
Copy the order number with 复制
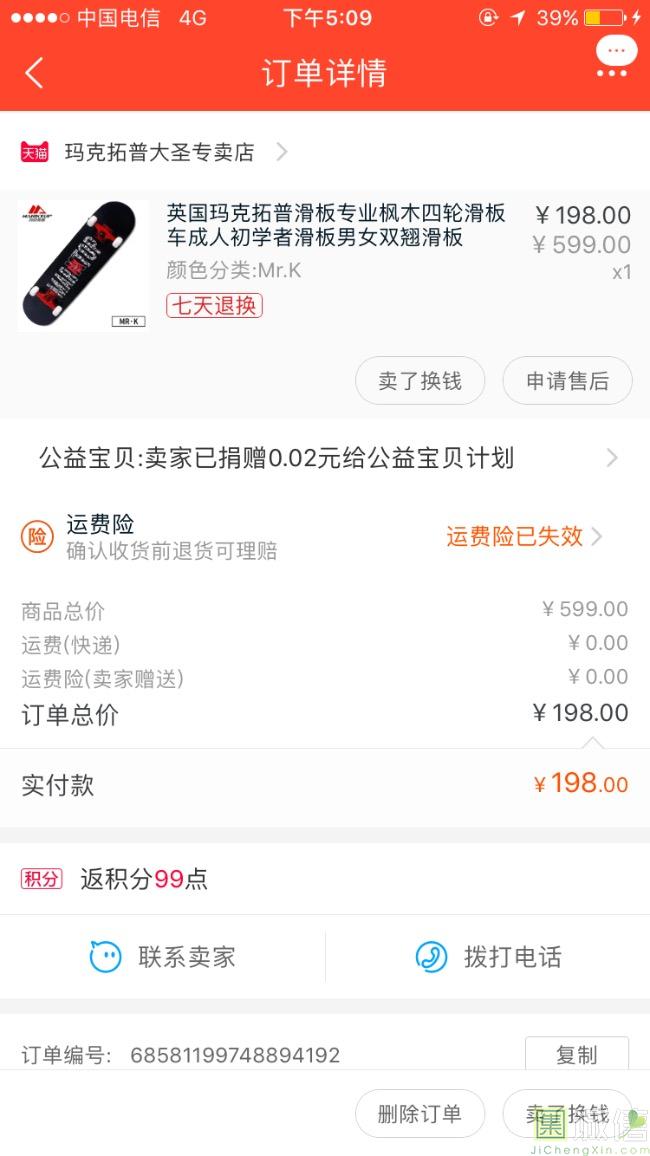click(576, 1054)
